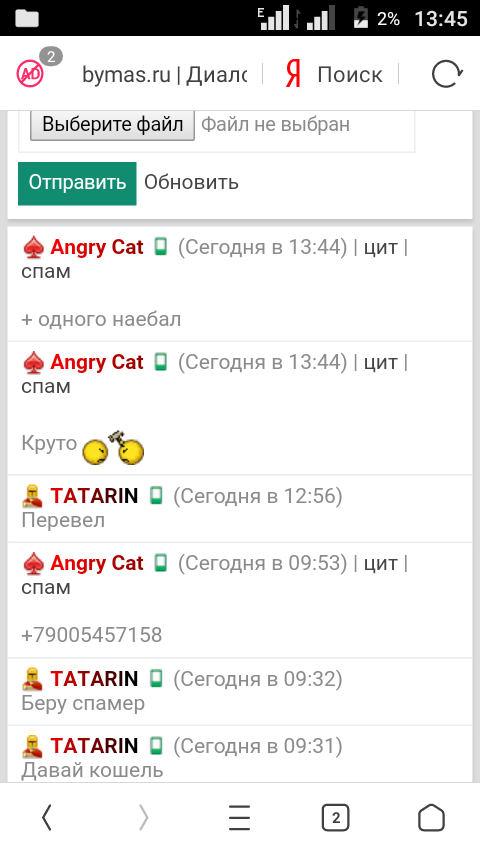This screenshot has width=480, height=854.
Task: Open TATARIN's profile from the 12:56 message
Action: (x=94, y=496)
